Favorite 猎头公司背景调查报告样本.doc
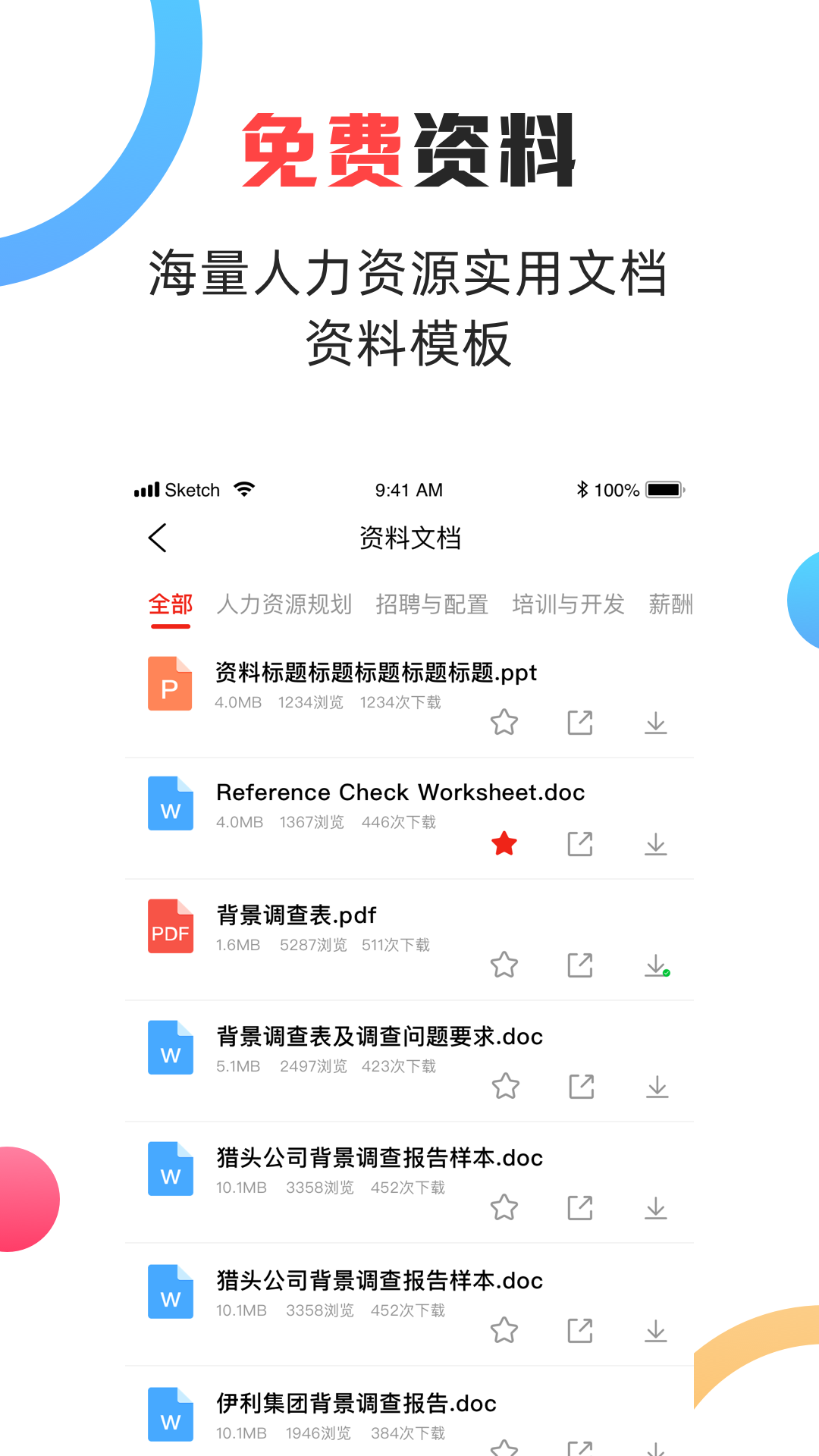Viewport: 819px width, 1456px height. pyautogui.click(x=504, y=1208)
